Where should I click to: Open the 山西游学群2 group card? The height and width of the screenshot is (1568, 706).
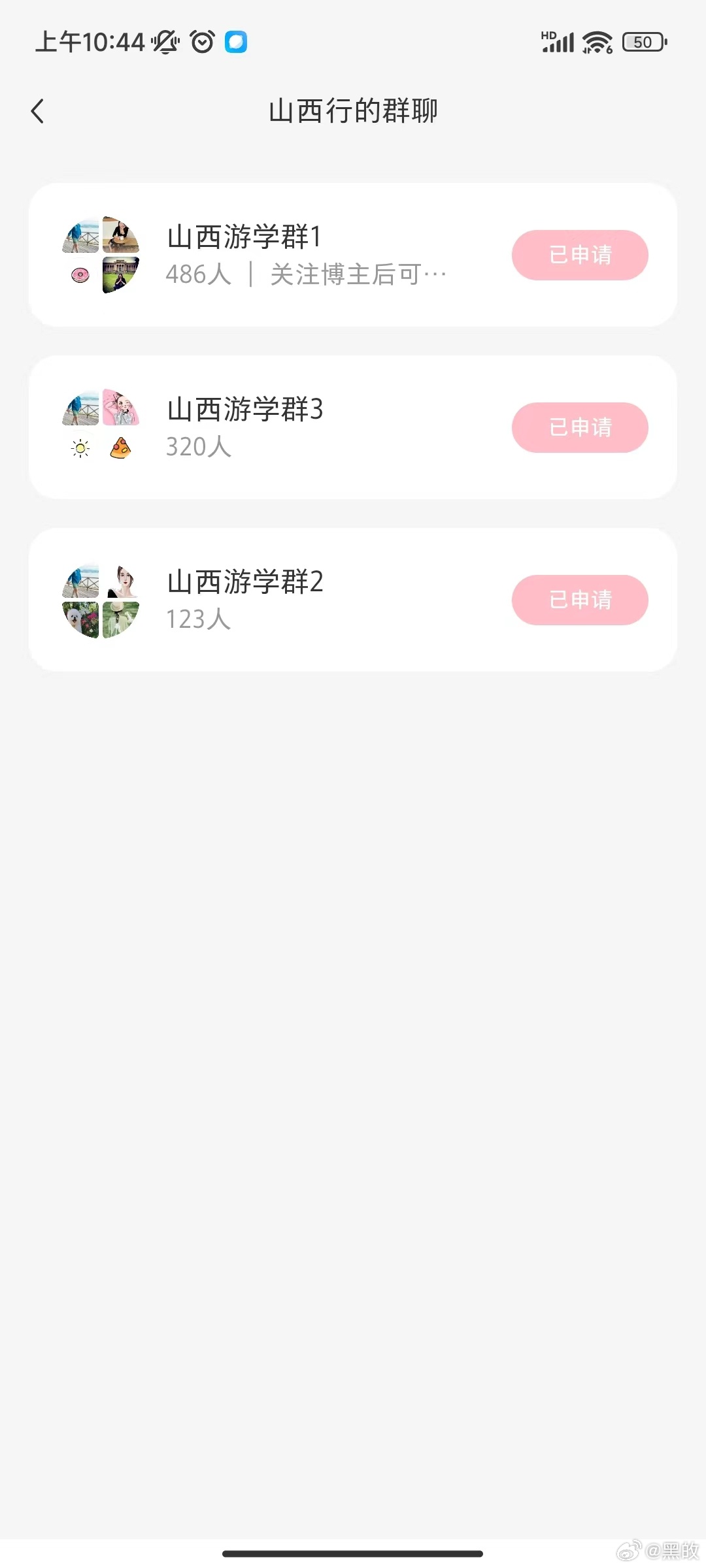pyautogui.click(x=294, y=600)
